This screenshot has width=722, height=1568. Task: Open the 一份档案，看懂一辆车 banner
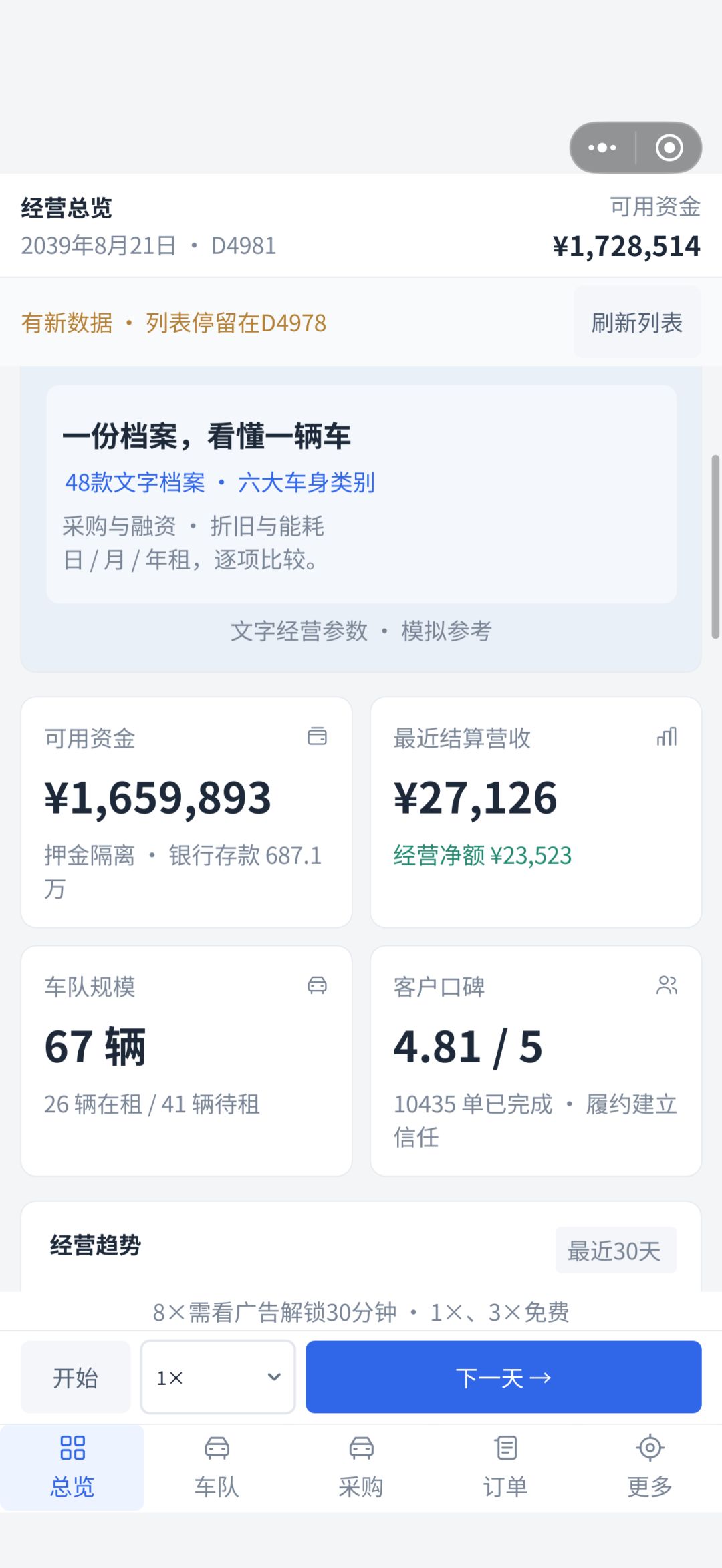361,494
